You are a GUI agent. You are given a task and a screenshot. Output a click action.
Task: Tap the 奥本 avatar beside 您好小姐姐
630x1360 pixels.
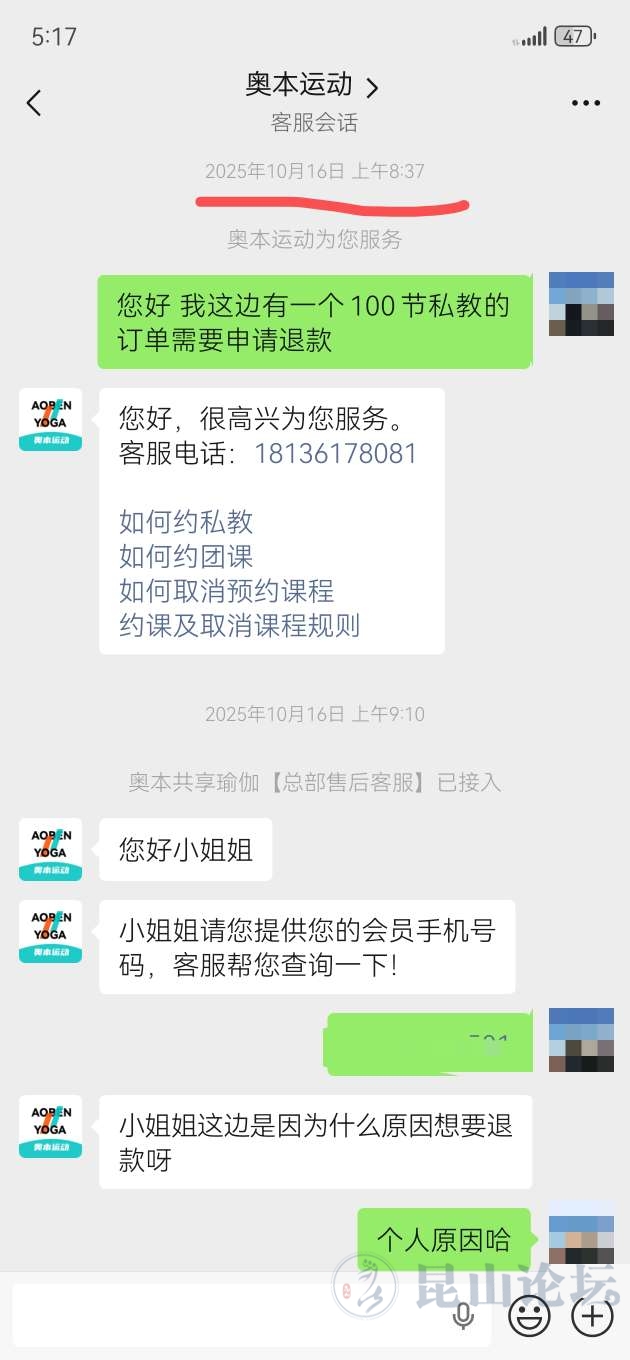pos(51,850)
